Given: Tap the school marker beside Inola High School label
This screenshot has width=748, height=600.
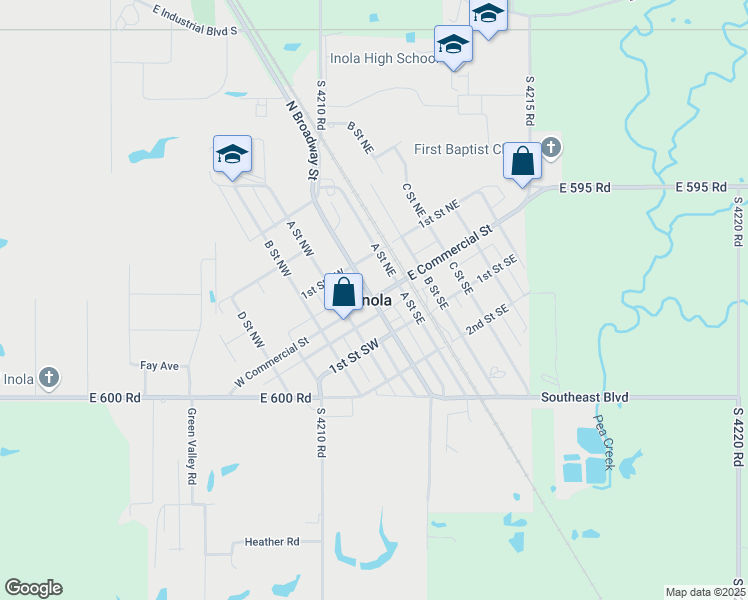Looking at the screenshot, I should 453,45.
